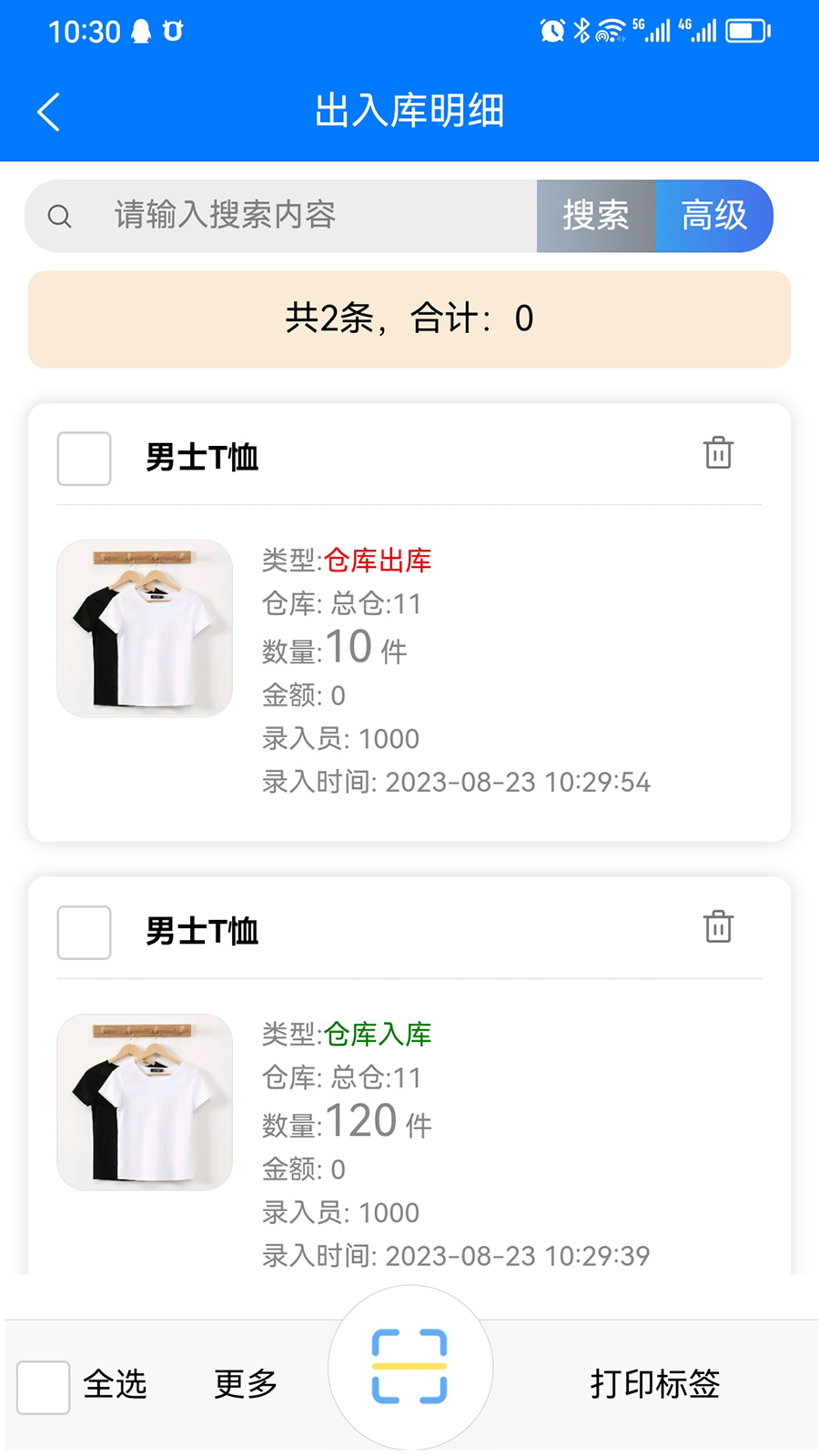Image resolution: width=819 pixels, height=1456 pixels.
Task: Check the checkbox on the first 男士T恤 record
Action: 83,459
